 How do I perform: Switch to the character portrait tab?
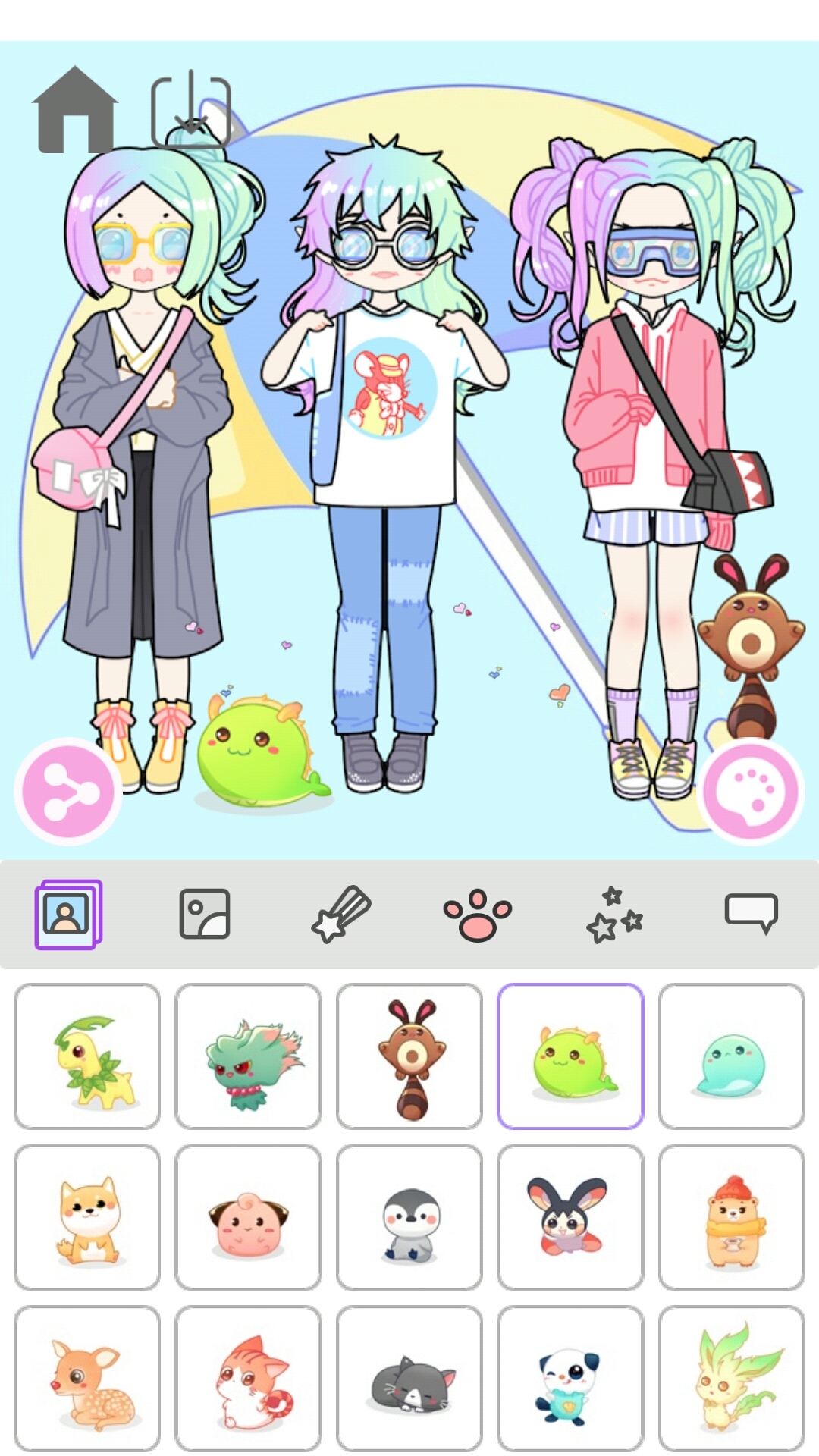point(67,914)
